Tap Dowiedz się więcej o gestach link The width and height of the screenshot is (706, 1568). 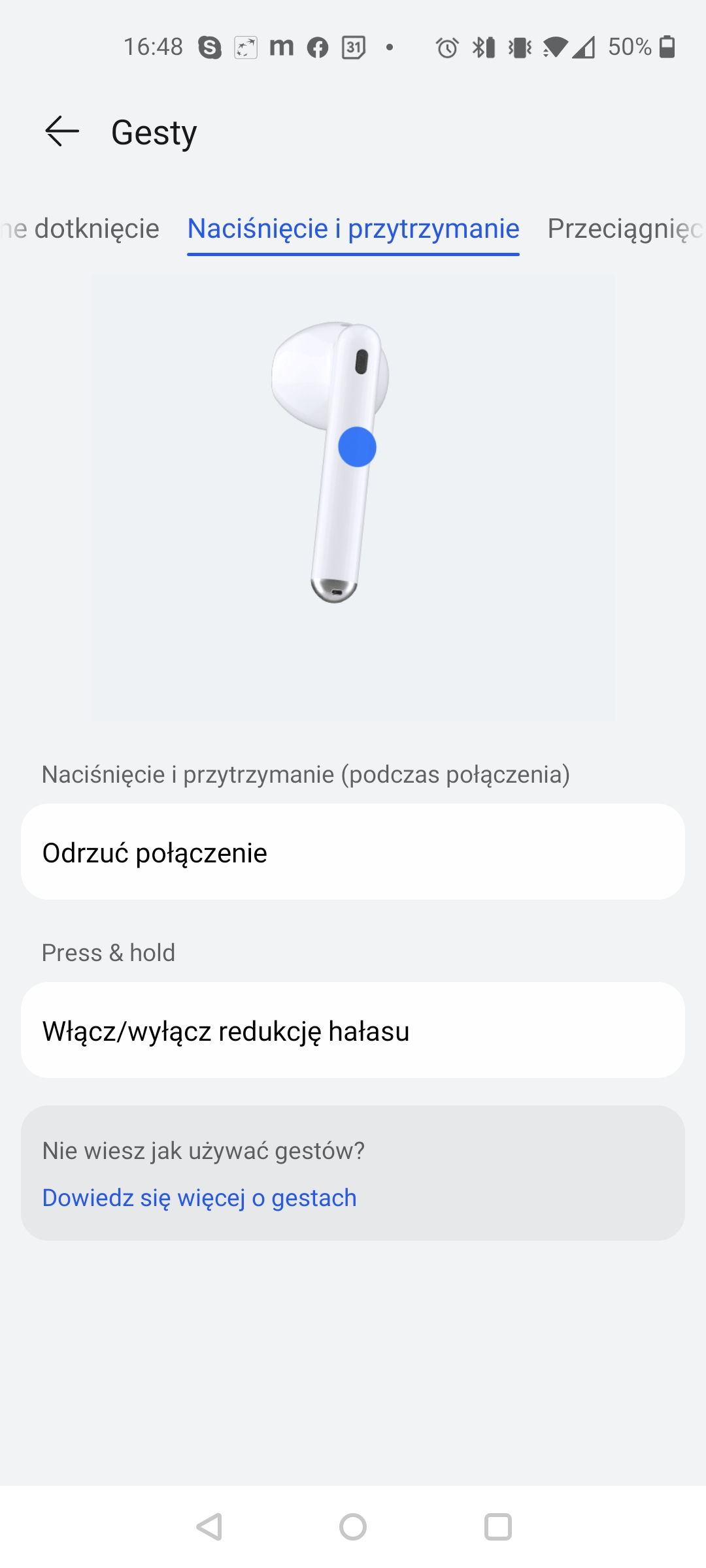tap(199, 1198)
